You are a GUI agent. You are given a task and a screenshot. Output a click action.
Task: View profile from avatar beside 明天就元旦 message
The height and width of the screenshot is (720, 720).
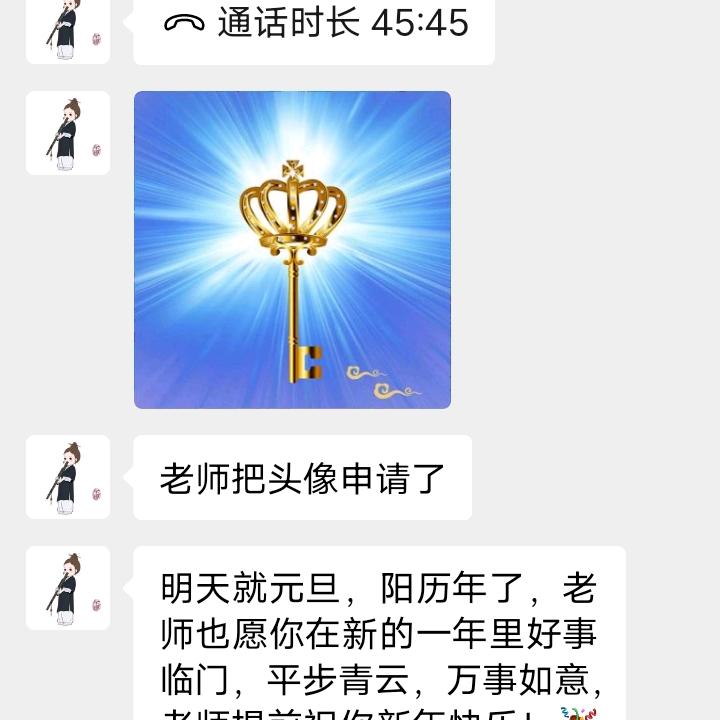(x=68, y=588)
